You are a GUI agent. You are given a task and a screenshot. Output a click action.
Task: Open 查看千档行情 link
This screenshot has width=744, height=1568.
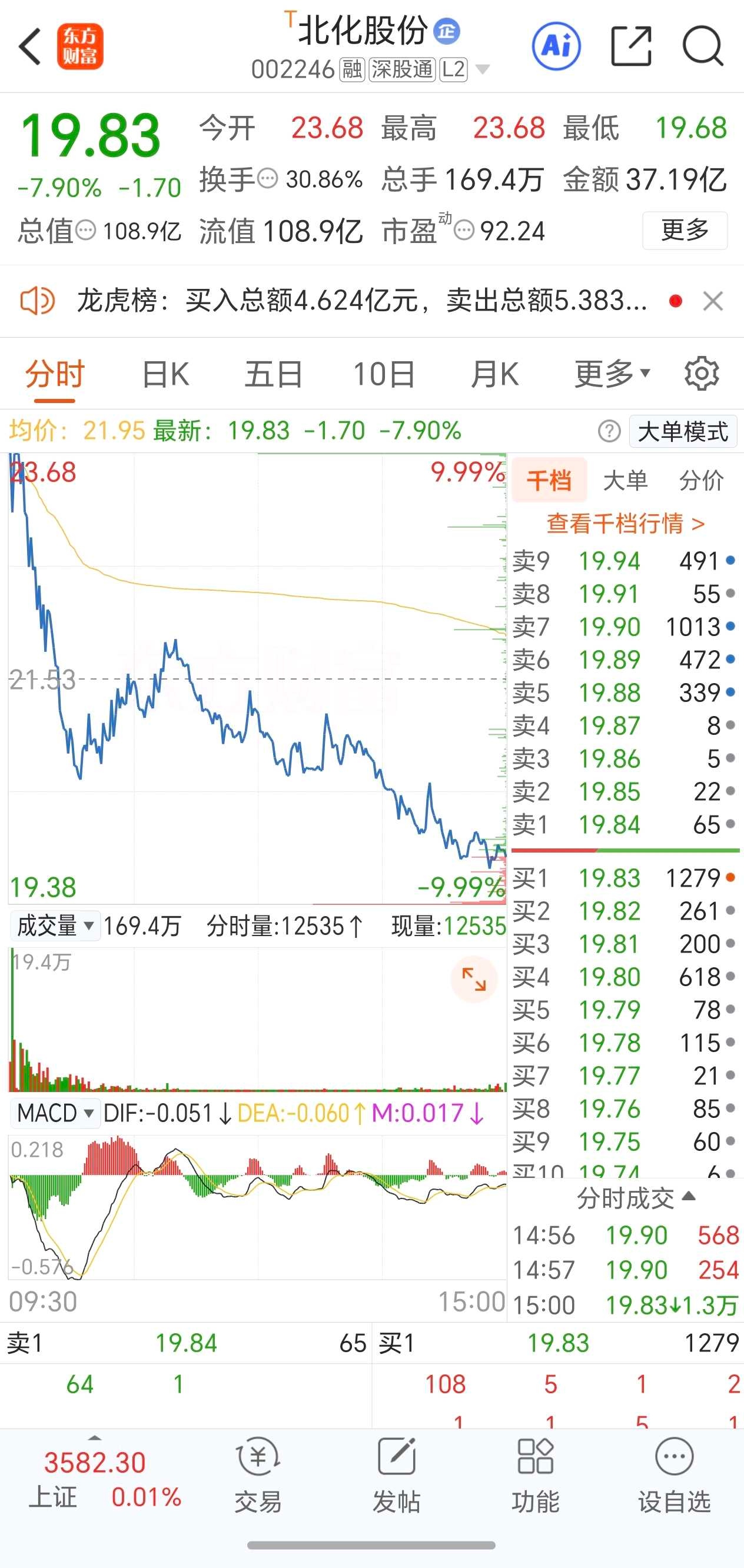click(625, 524)
